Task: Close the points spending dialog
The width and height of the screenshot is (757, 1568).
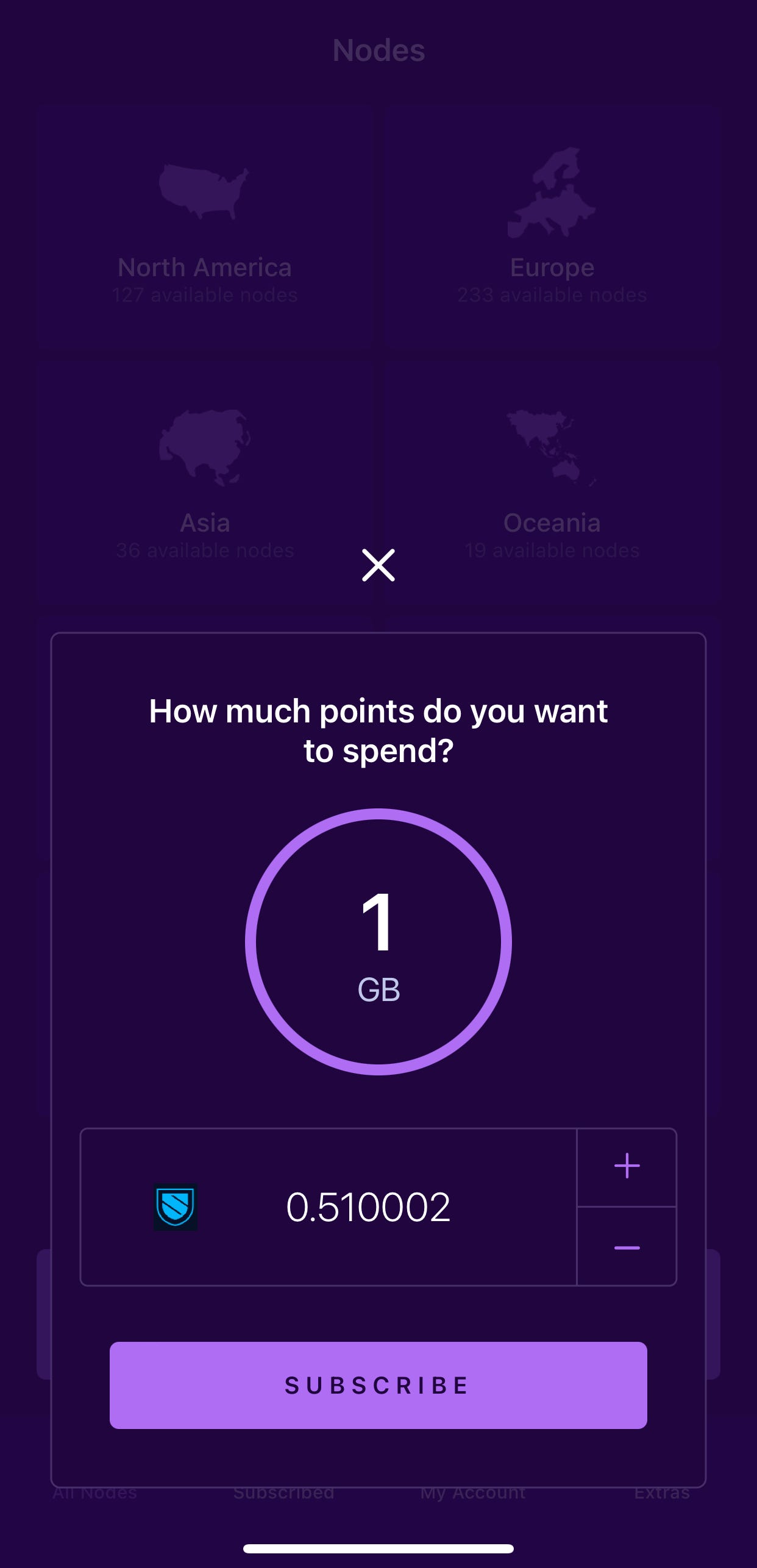Action: pos(378,565)
